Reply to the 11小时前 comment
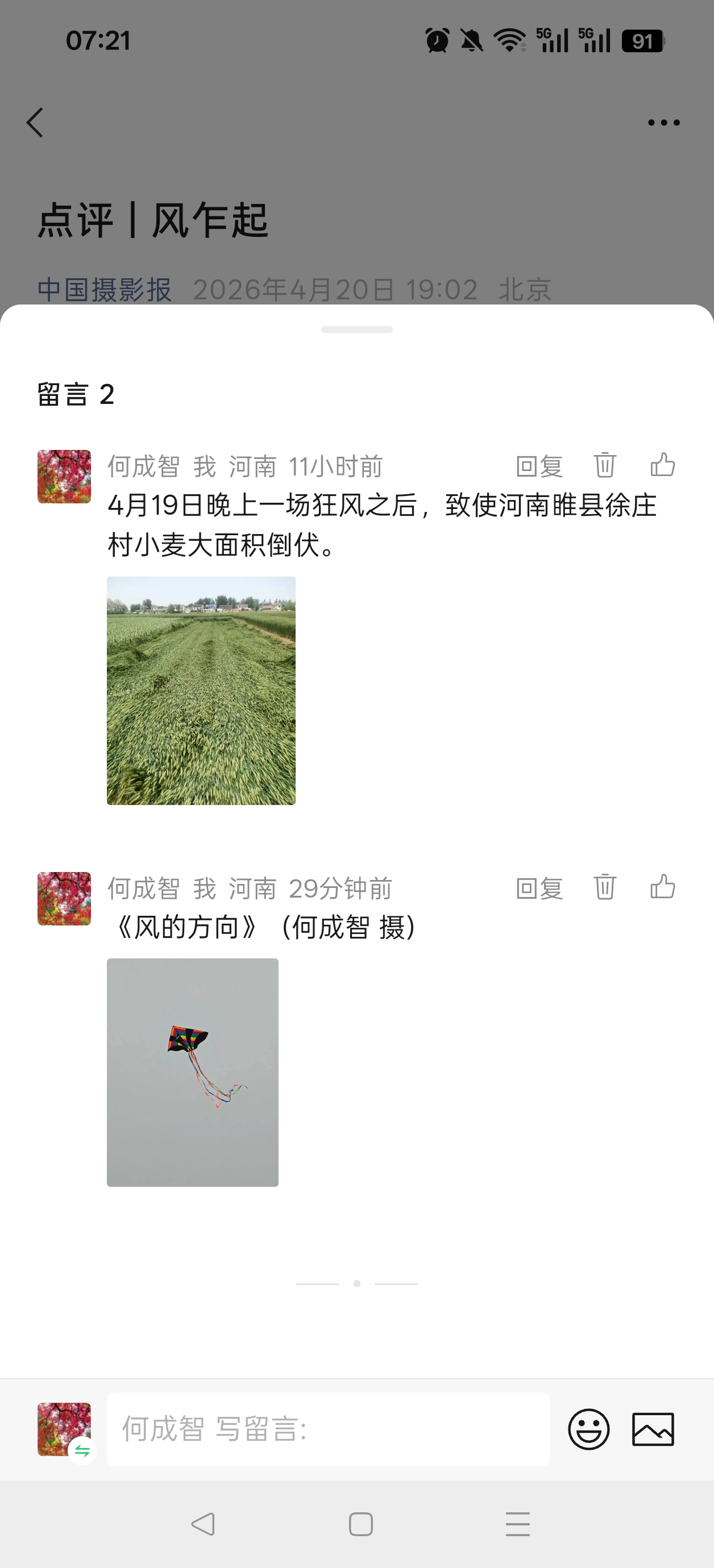 [x=539, y=466]
